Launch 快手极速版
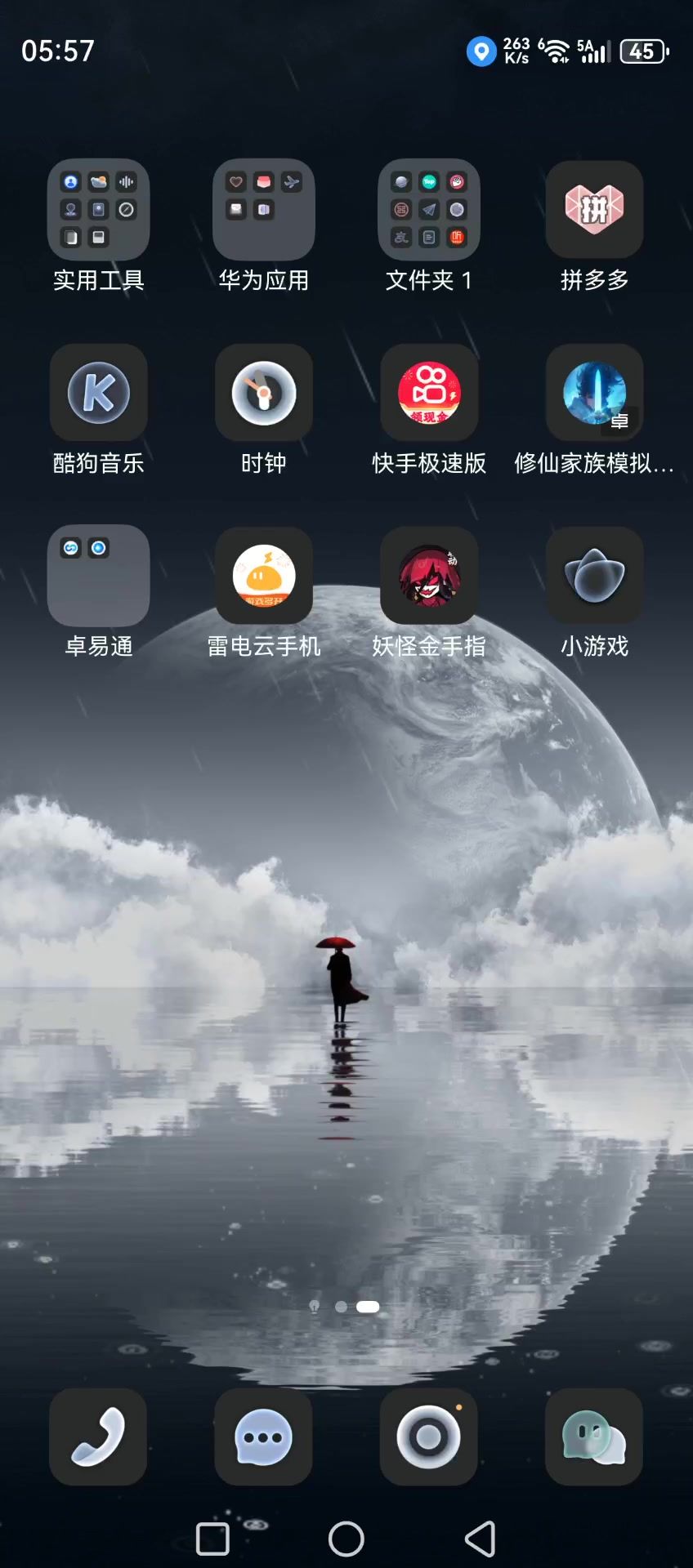The width and height of the screenshot is (693, 1568). [429, 393]
